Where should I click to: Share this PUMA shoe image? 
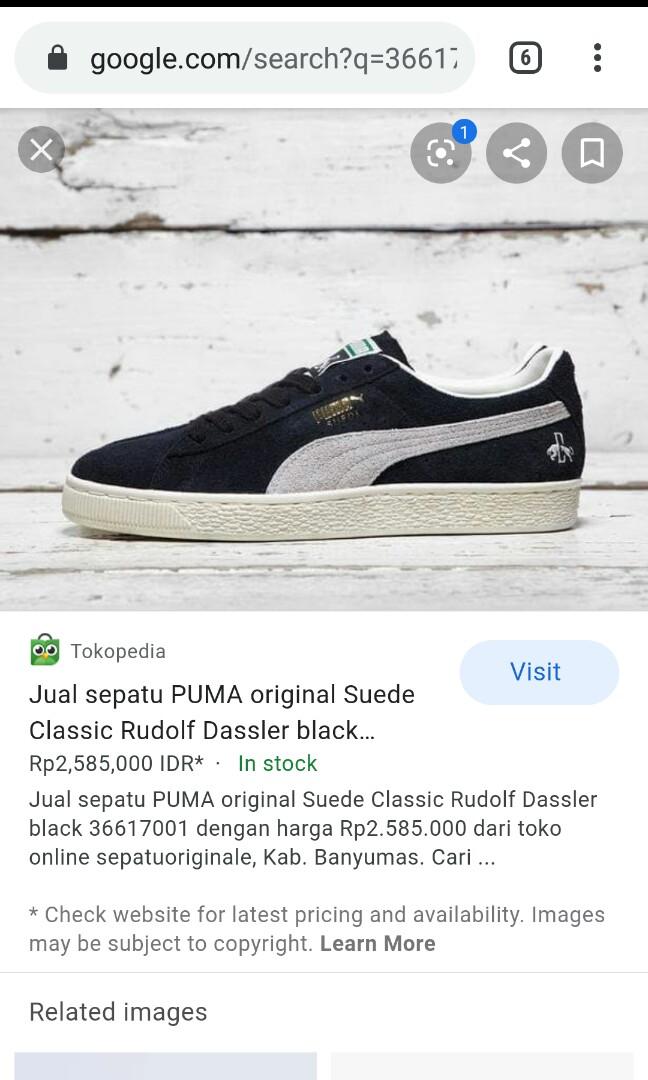point(516,153)
